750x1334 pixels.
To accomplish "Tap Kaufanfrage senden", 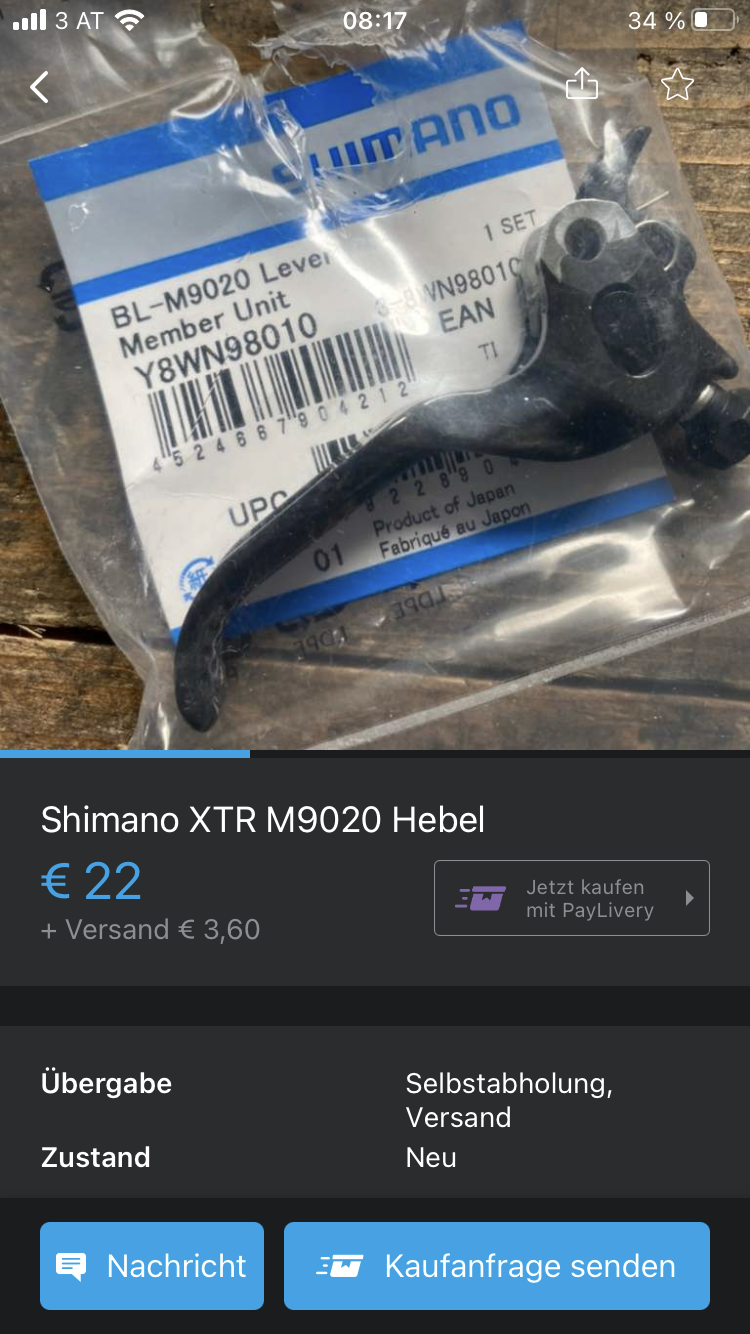I will [x=496, y=1265].
